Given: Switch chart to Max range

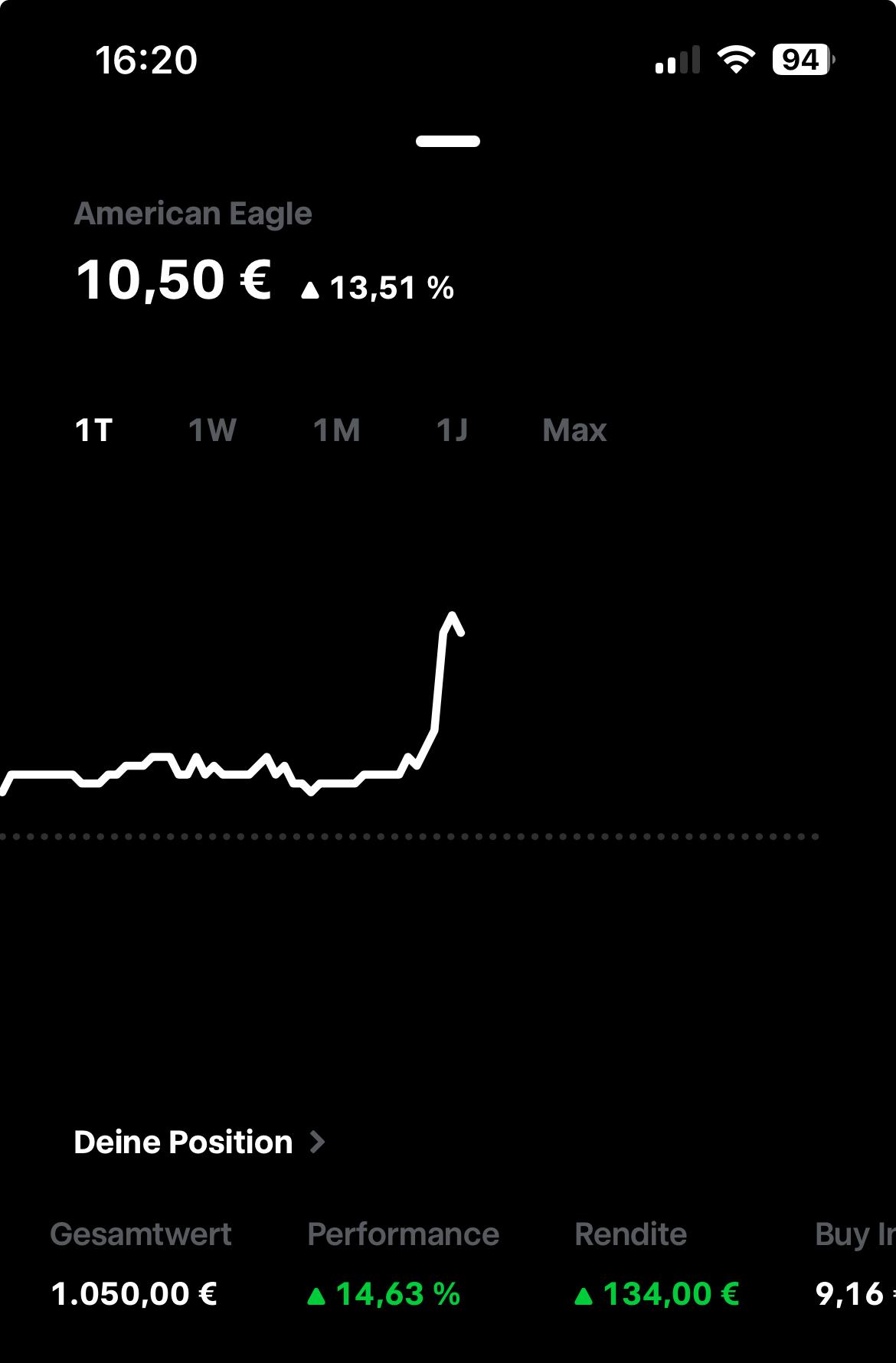Looking at the screenshot, I should pyautogui.click(x=574, y=430).
